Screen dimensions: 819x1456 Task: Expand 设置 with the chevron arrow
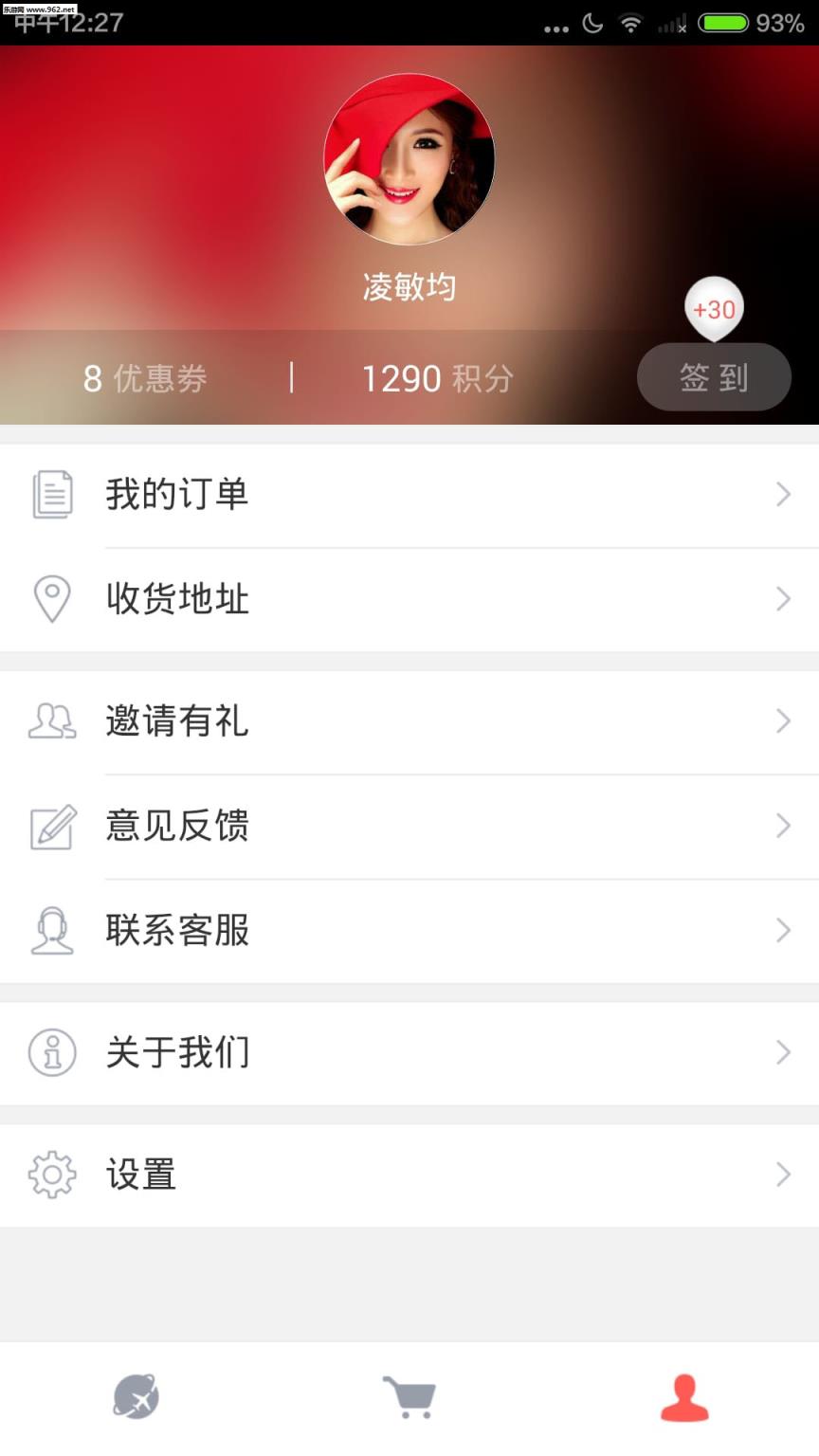tap(781, 1174)
